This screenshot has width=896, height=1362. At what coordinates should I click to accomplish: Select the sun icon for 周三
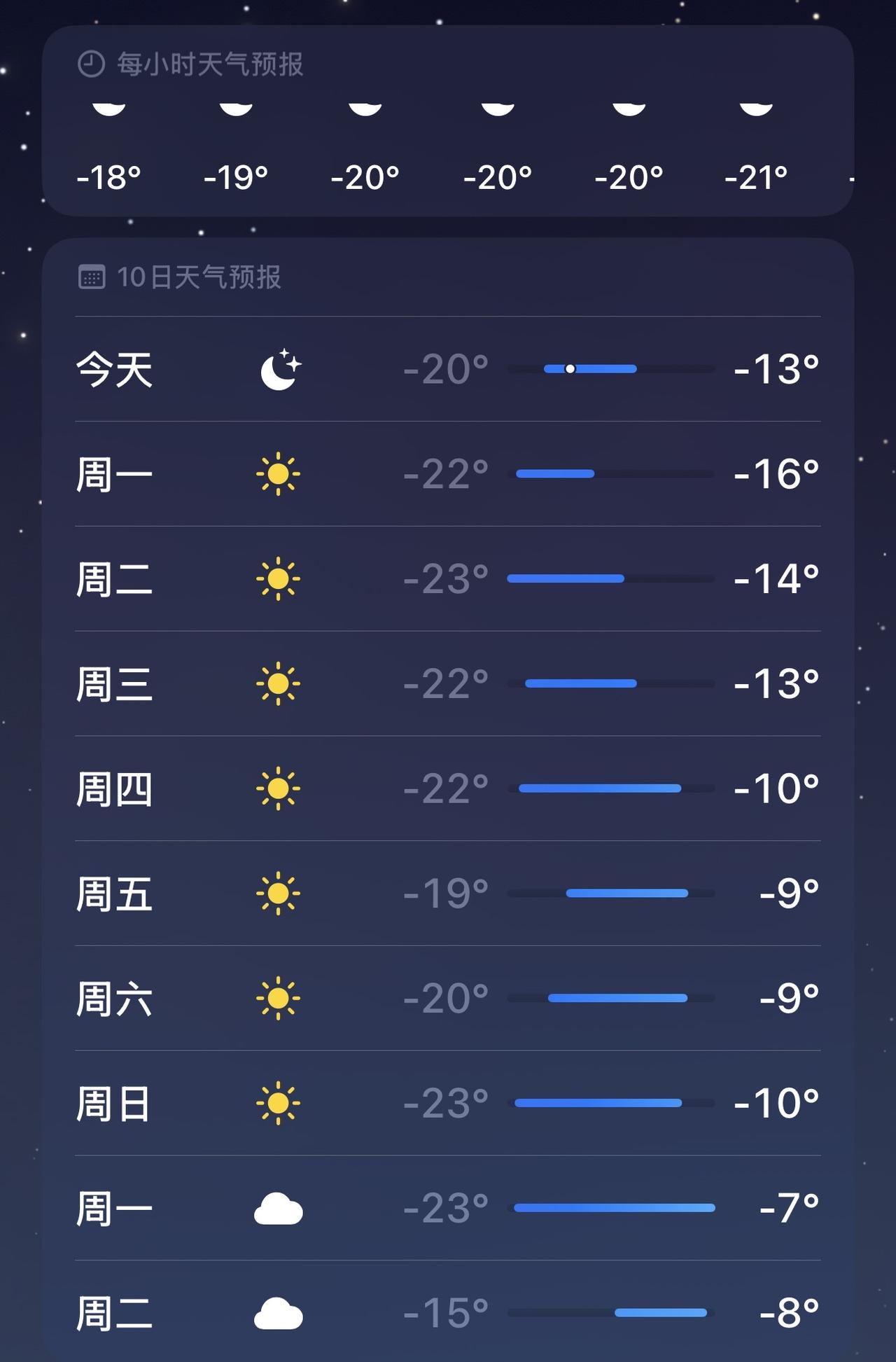280,684
